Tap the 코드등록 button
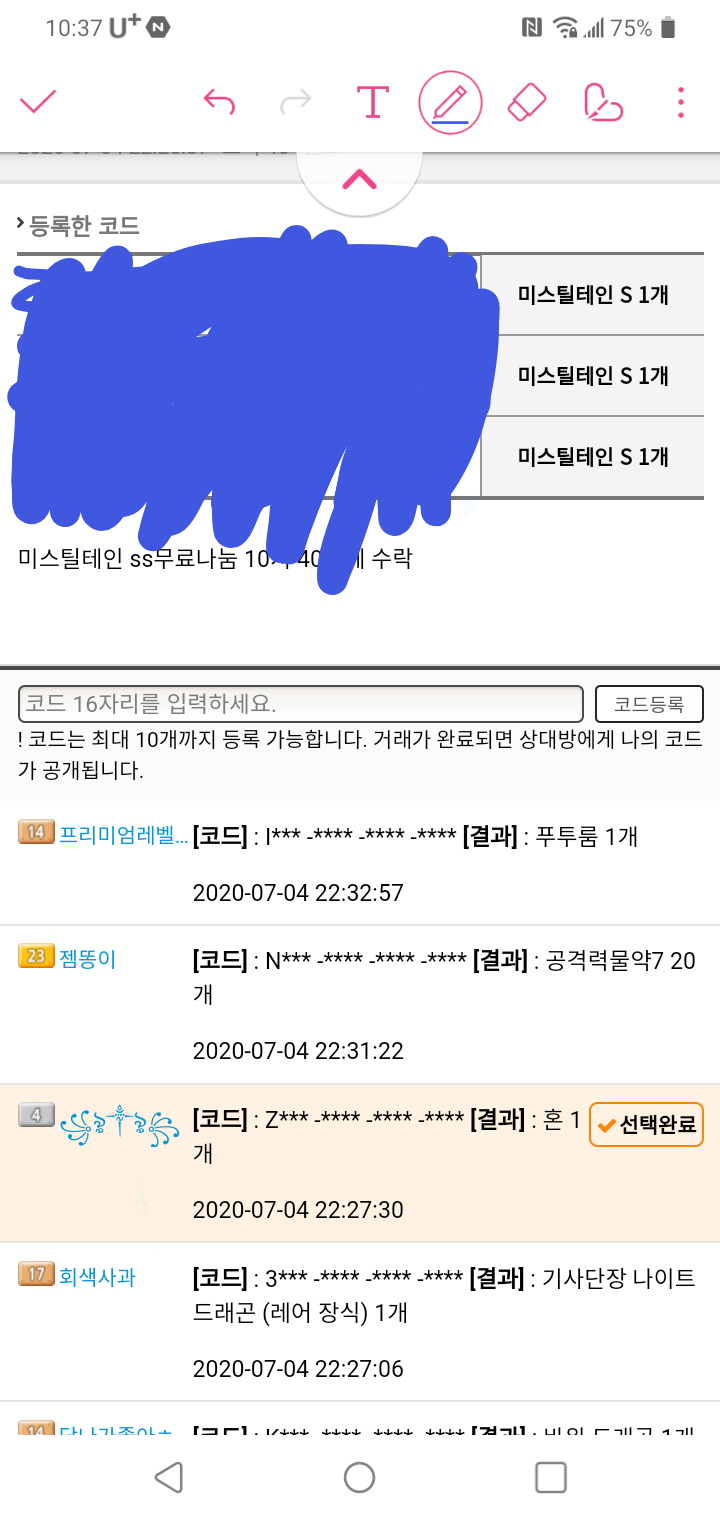720x1520 pixels. [x=649, y=704]
